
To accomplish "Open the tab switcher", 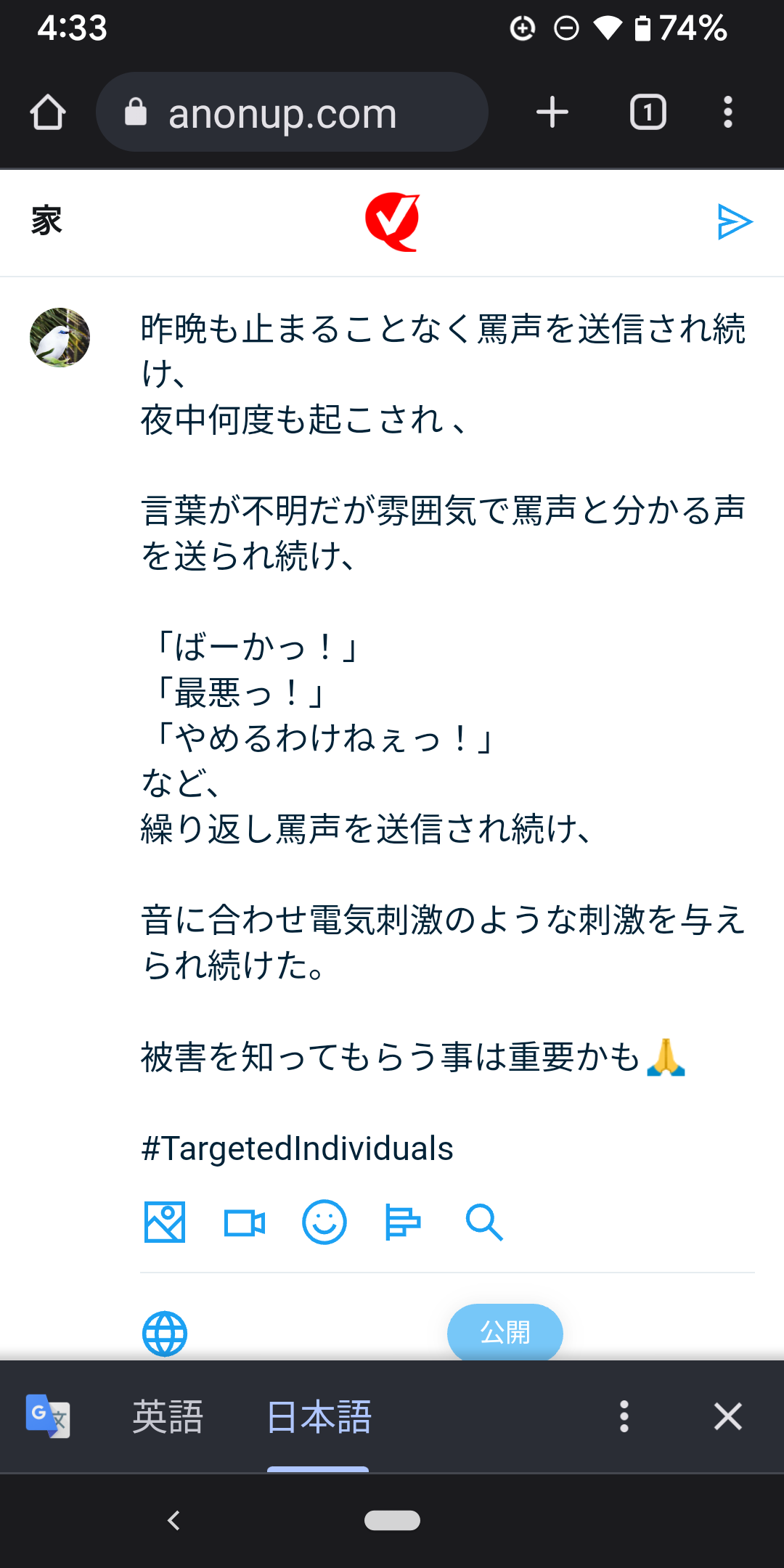I will [x=648, y=113].
